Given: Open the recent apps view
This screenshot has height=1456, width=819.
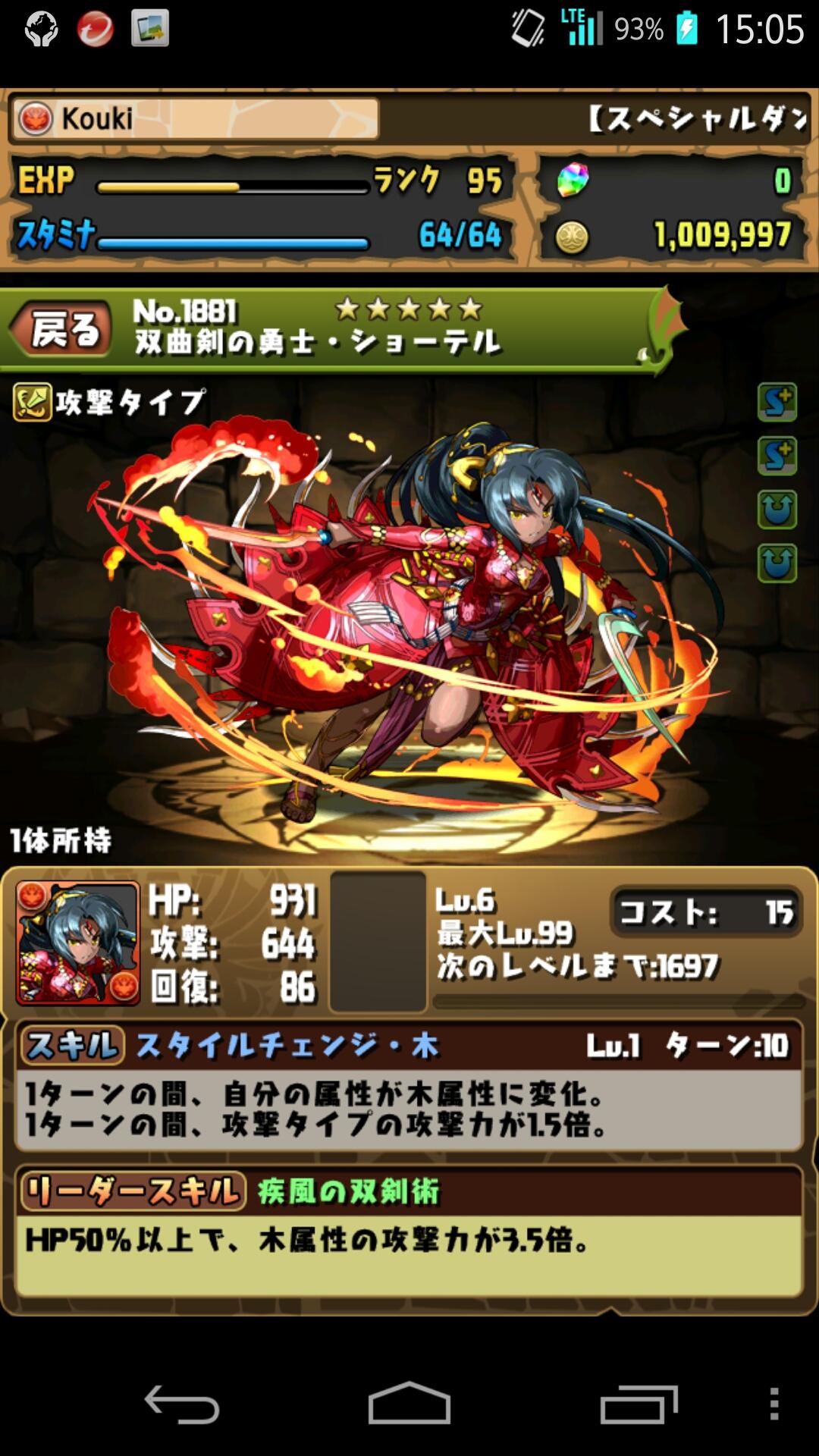Looking at the screenshot, I should tap(639, 1404).
